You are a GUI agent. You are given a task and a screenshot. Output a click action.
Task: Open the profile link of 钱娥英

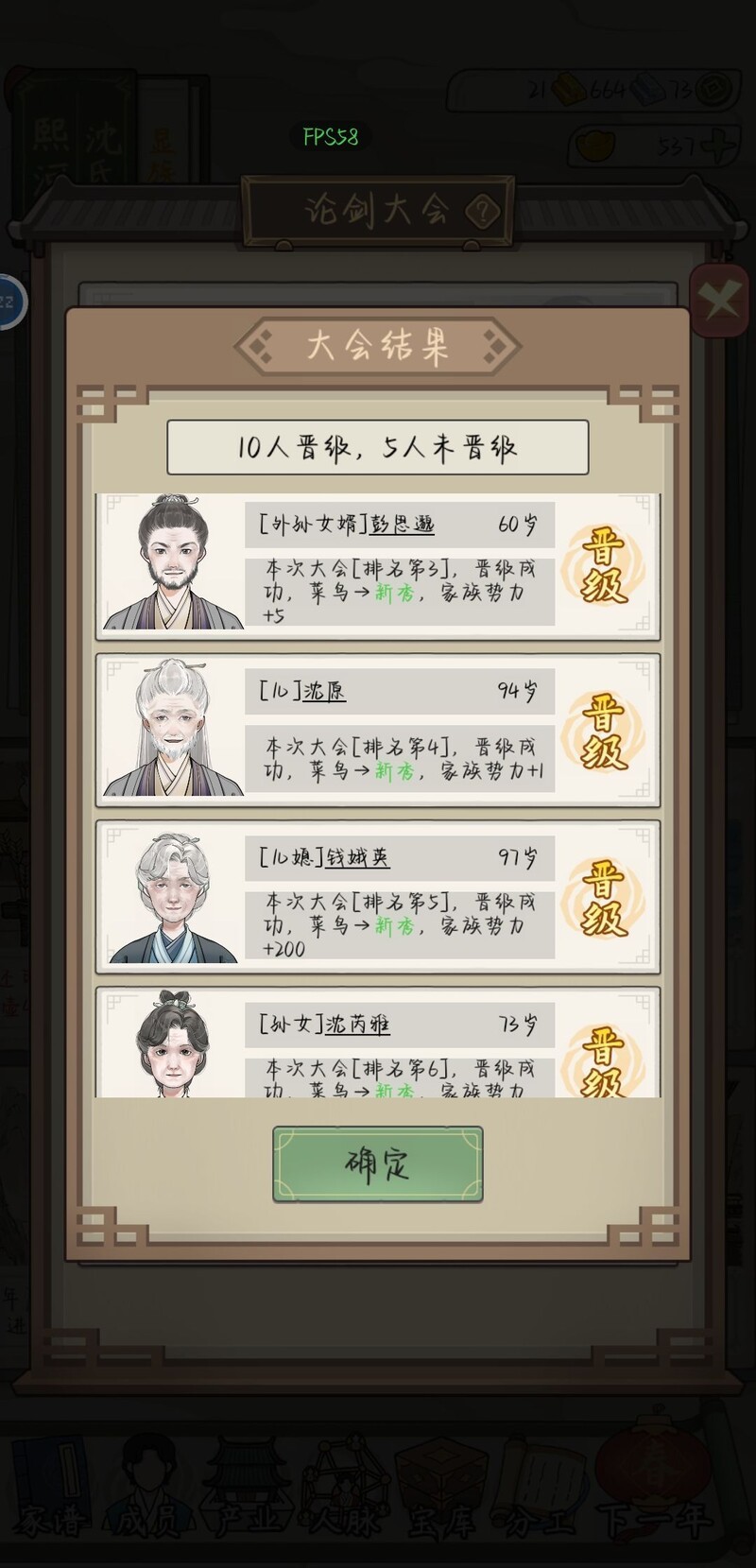point(357,858)
